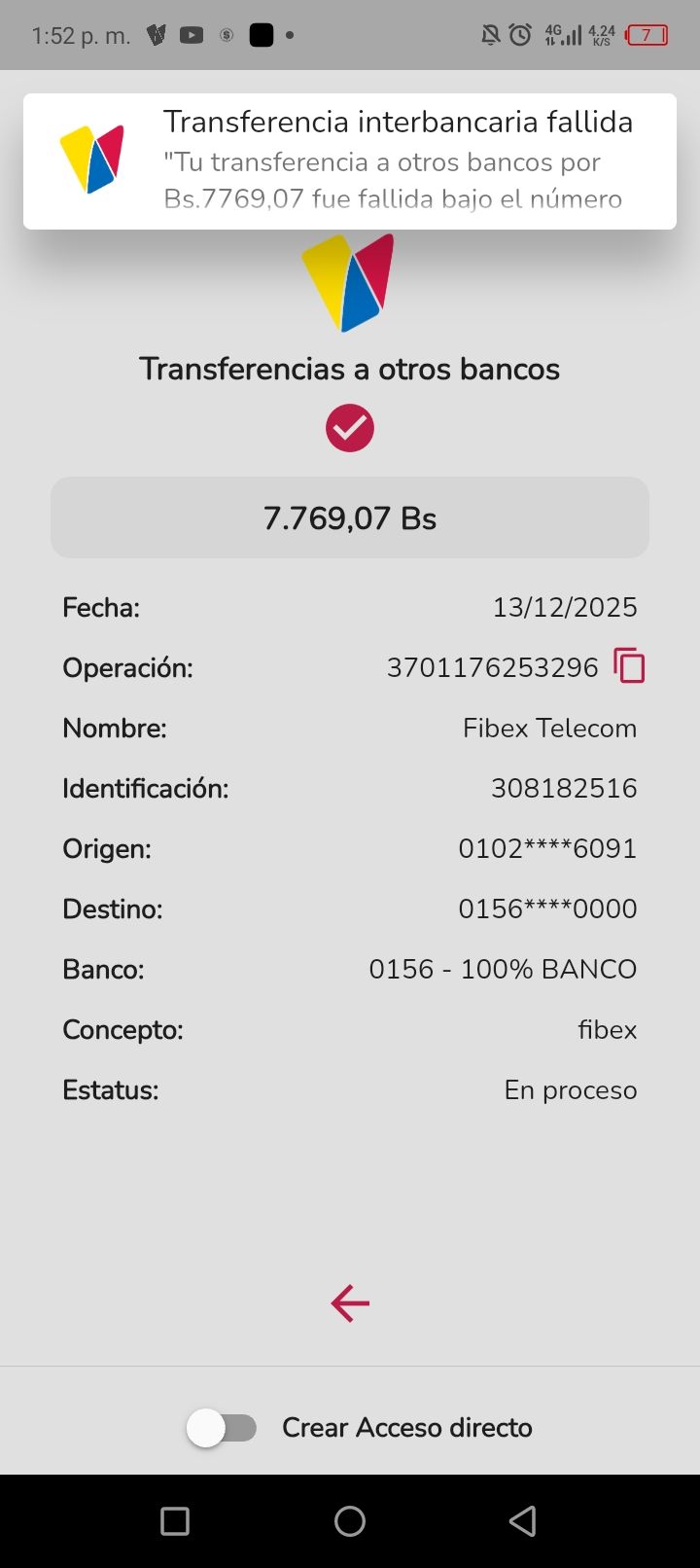The height and width of the screenshot is (1568, 700).
Task: Go to the system home screen
Action: (350, 1521)
